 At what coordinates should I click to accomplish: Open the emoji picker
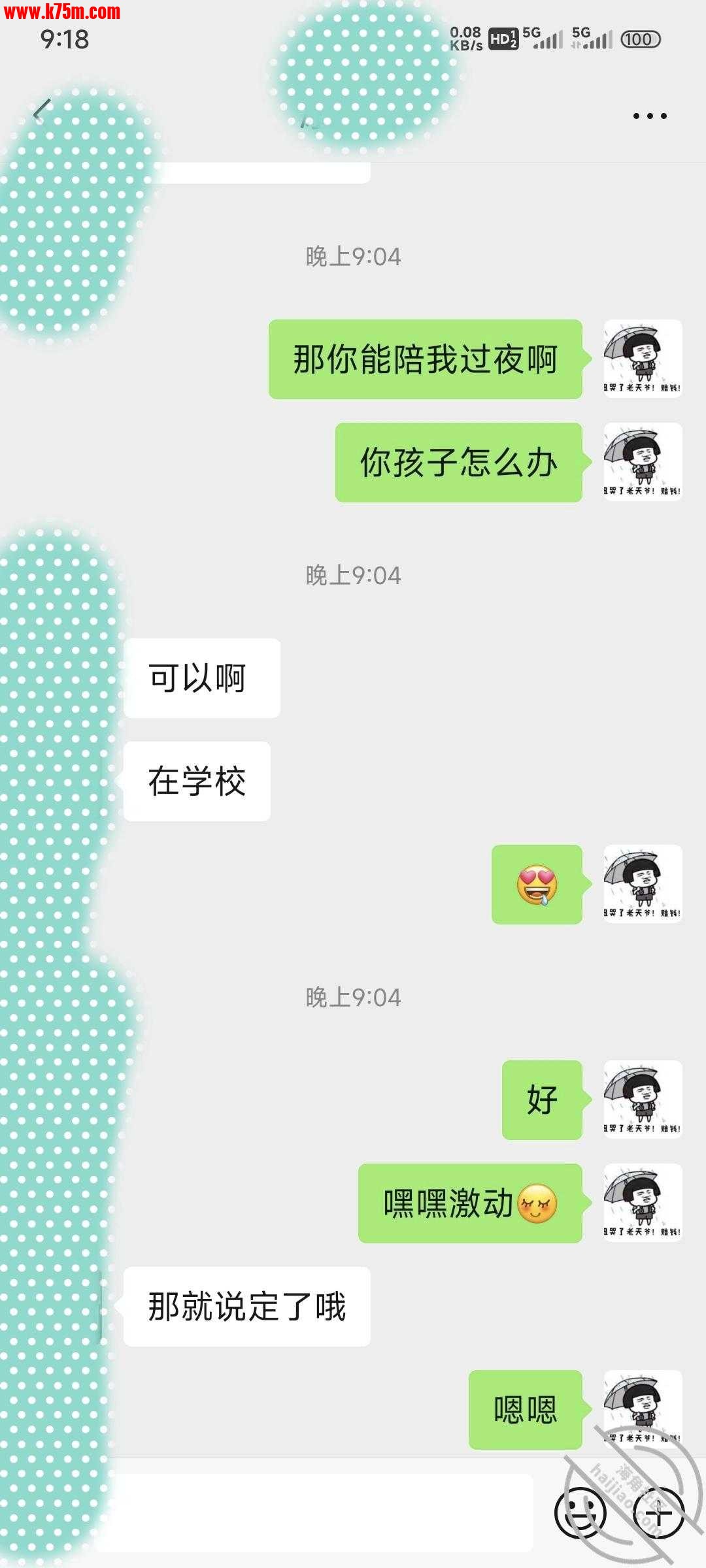[x=579, y=1512]
